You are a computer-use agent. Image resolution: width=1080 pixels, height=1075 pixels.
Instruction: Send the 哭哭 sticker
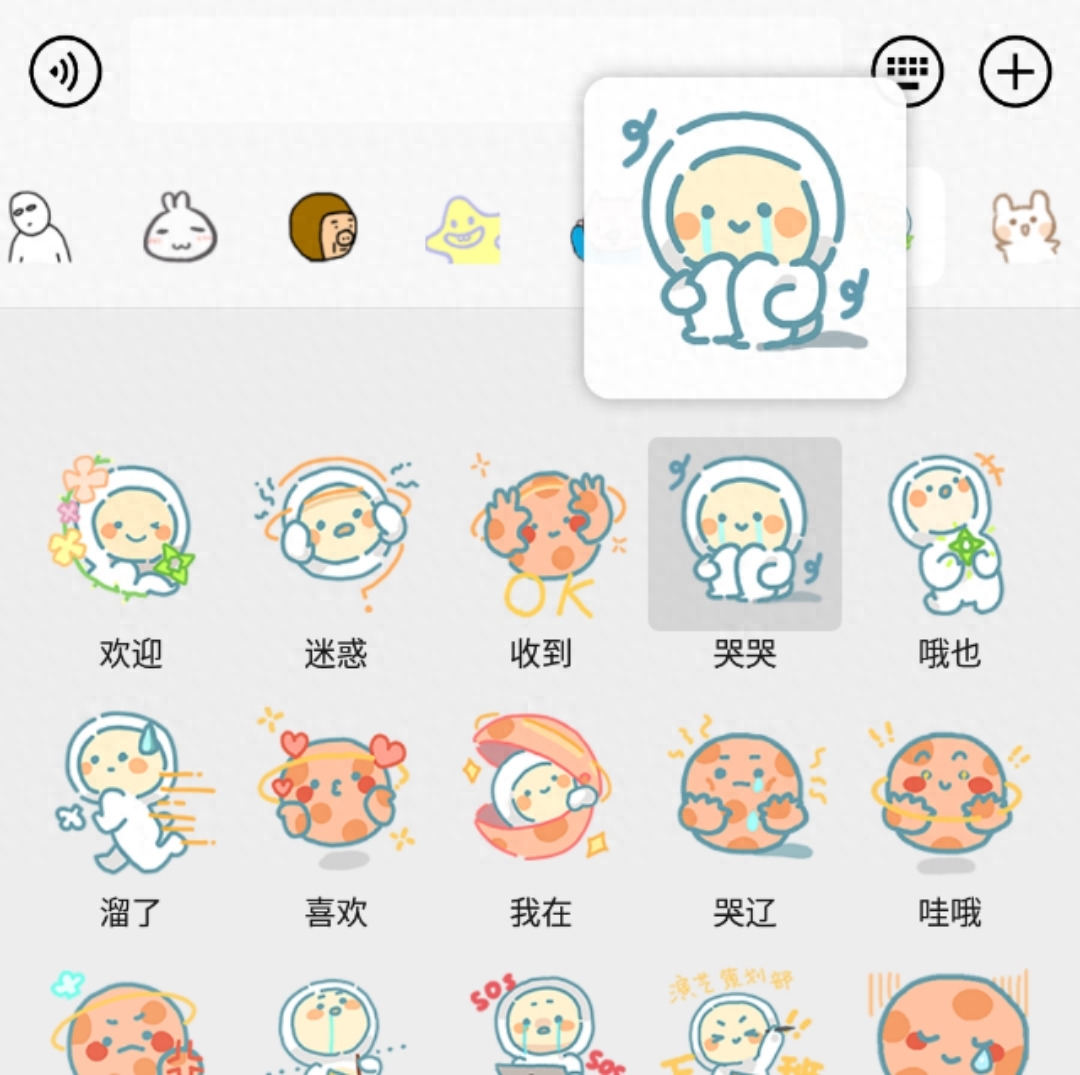(745, 535)
